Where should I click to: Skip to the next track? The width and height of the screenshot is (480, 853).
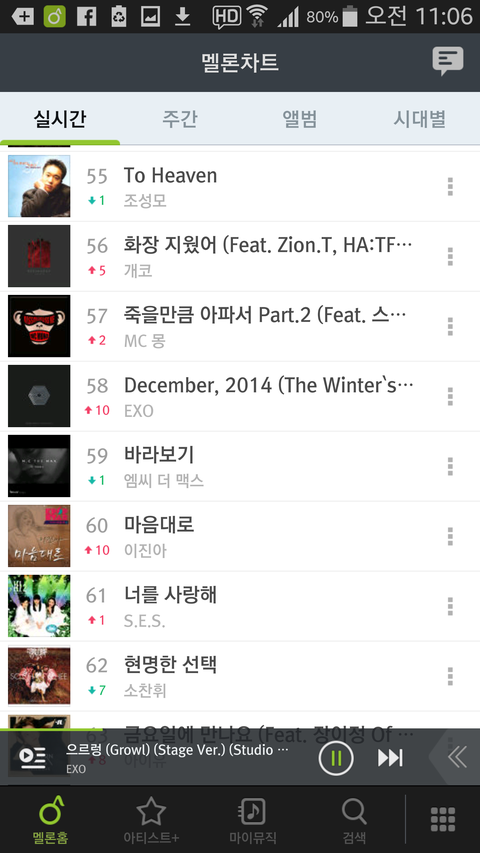(x=390, y=757)
